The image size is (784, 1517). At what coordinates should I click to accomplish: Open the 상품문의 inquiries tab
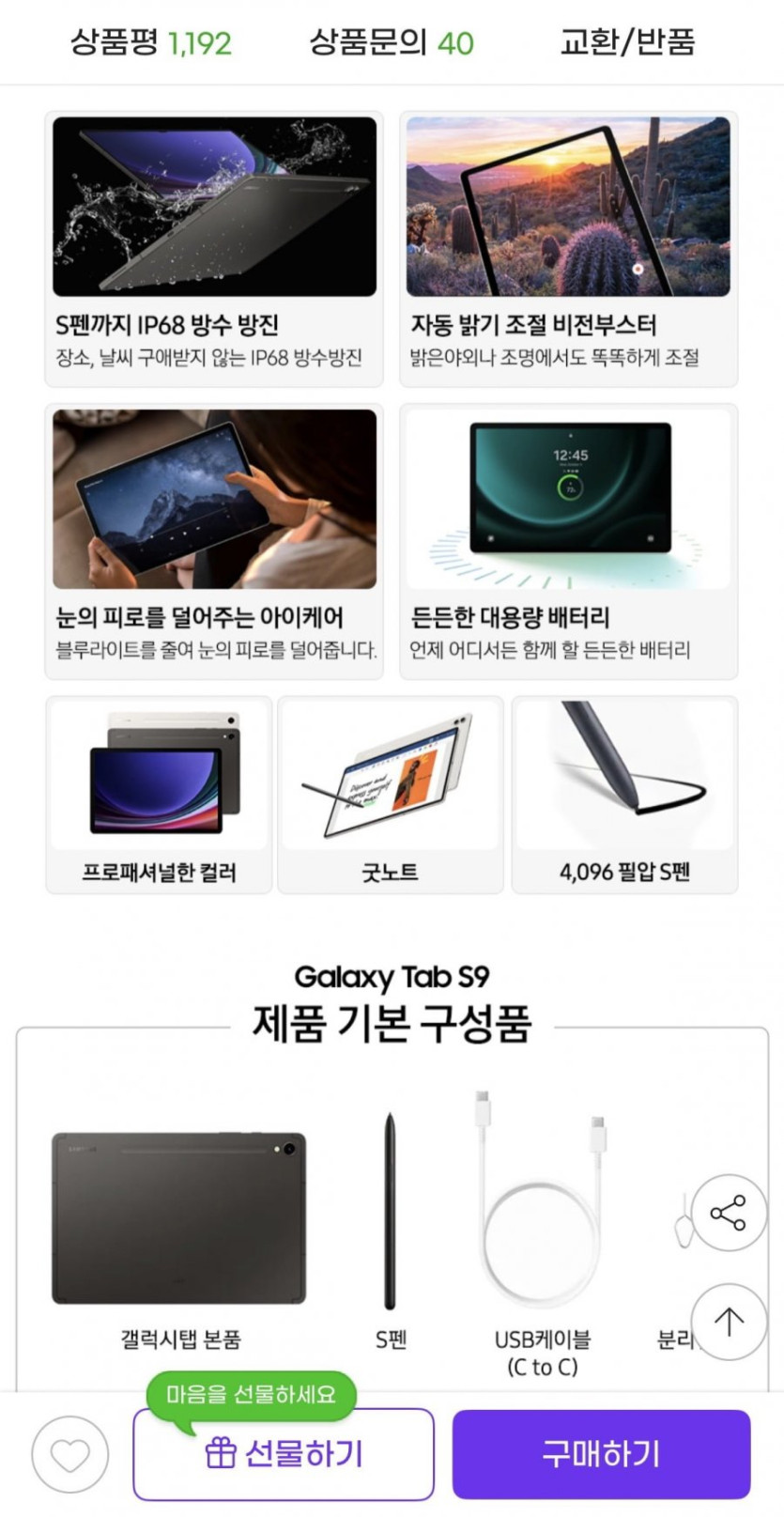click(x=392, y=42)
